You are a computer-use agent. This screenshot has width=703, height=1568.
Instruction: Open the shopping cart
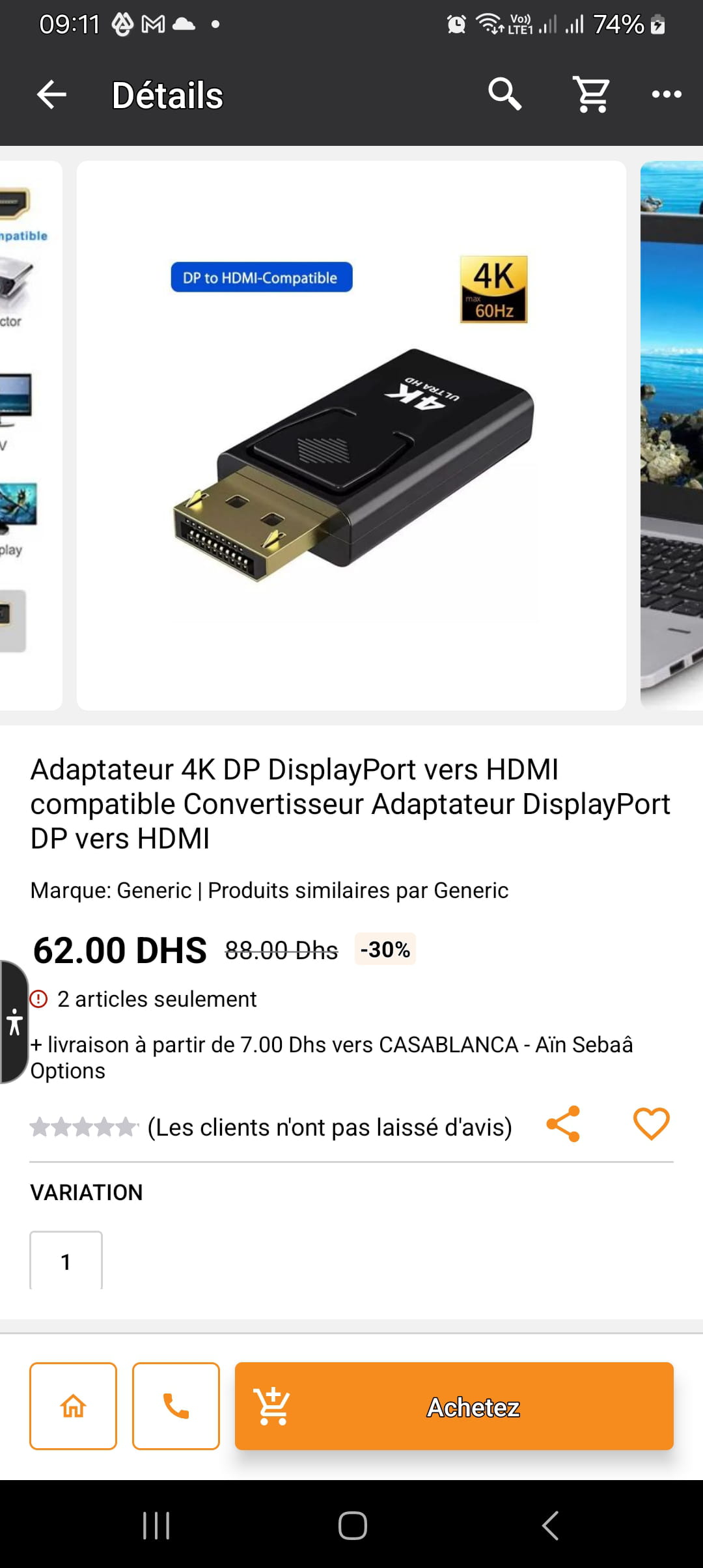591,95
